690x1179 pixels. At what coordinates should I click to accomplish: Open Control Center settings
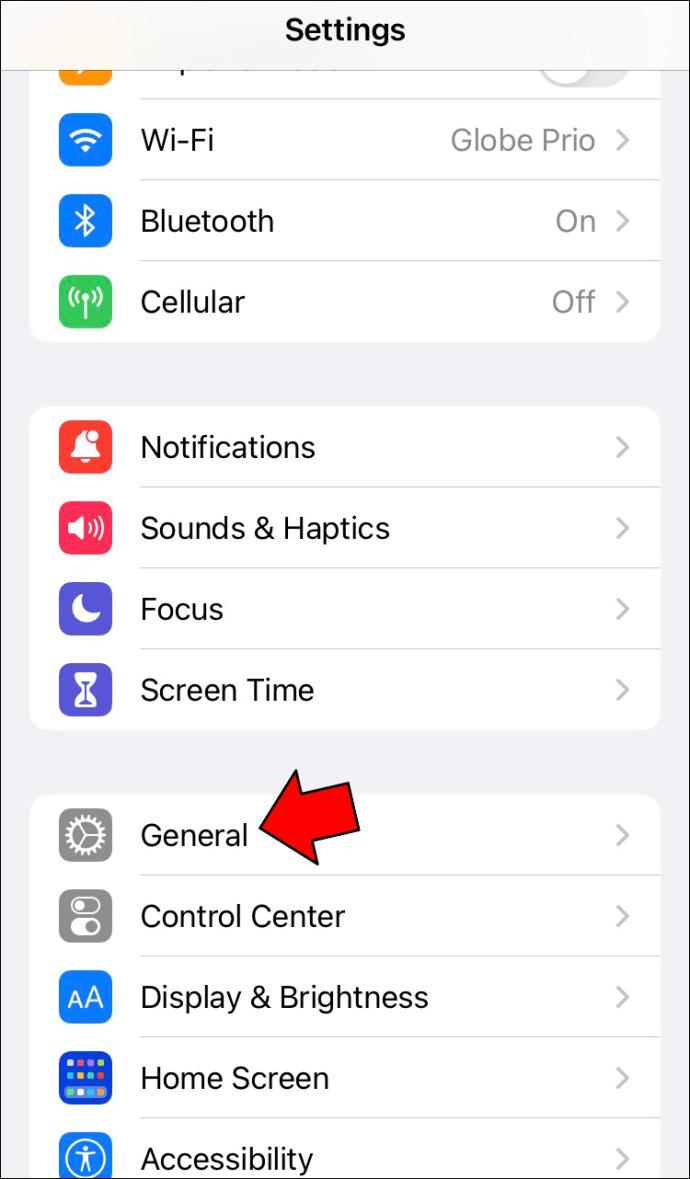[x=344, y=916]
